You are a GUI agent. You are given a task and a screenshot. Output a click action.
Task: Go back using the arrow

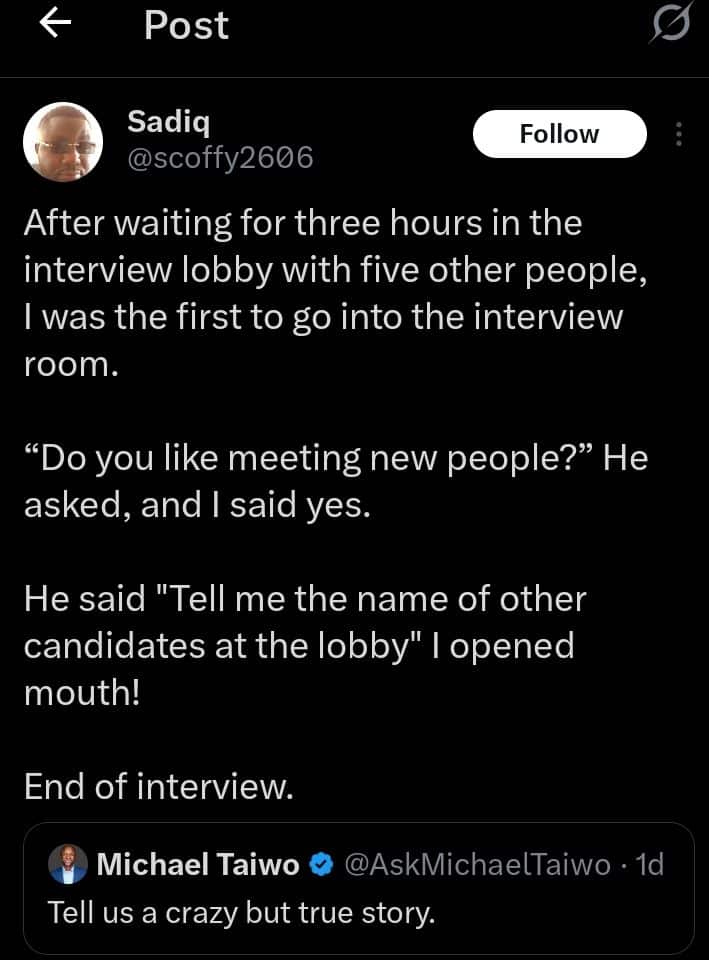click(57, 25)
